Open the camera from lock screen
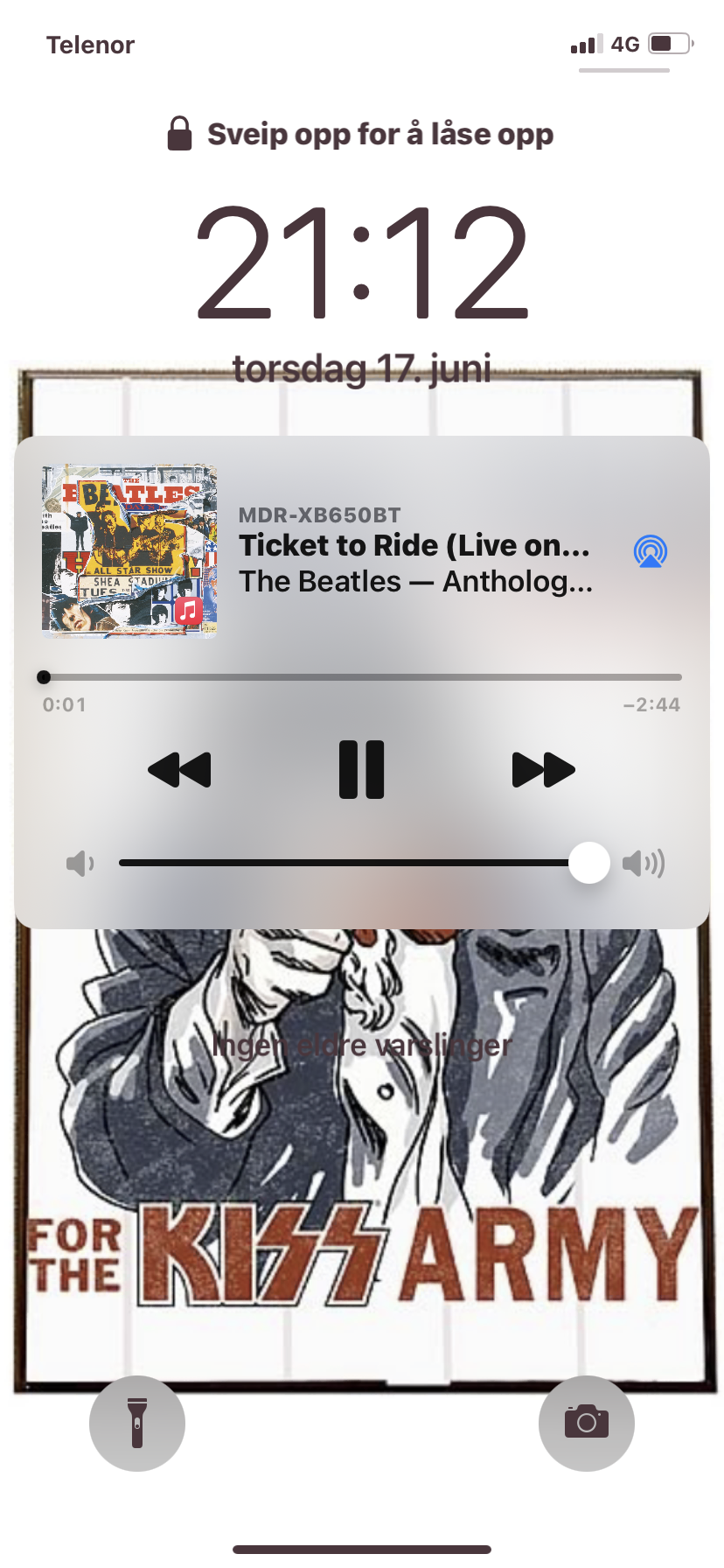Screen dimensions: 724x1568 coord(586,1423)
